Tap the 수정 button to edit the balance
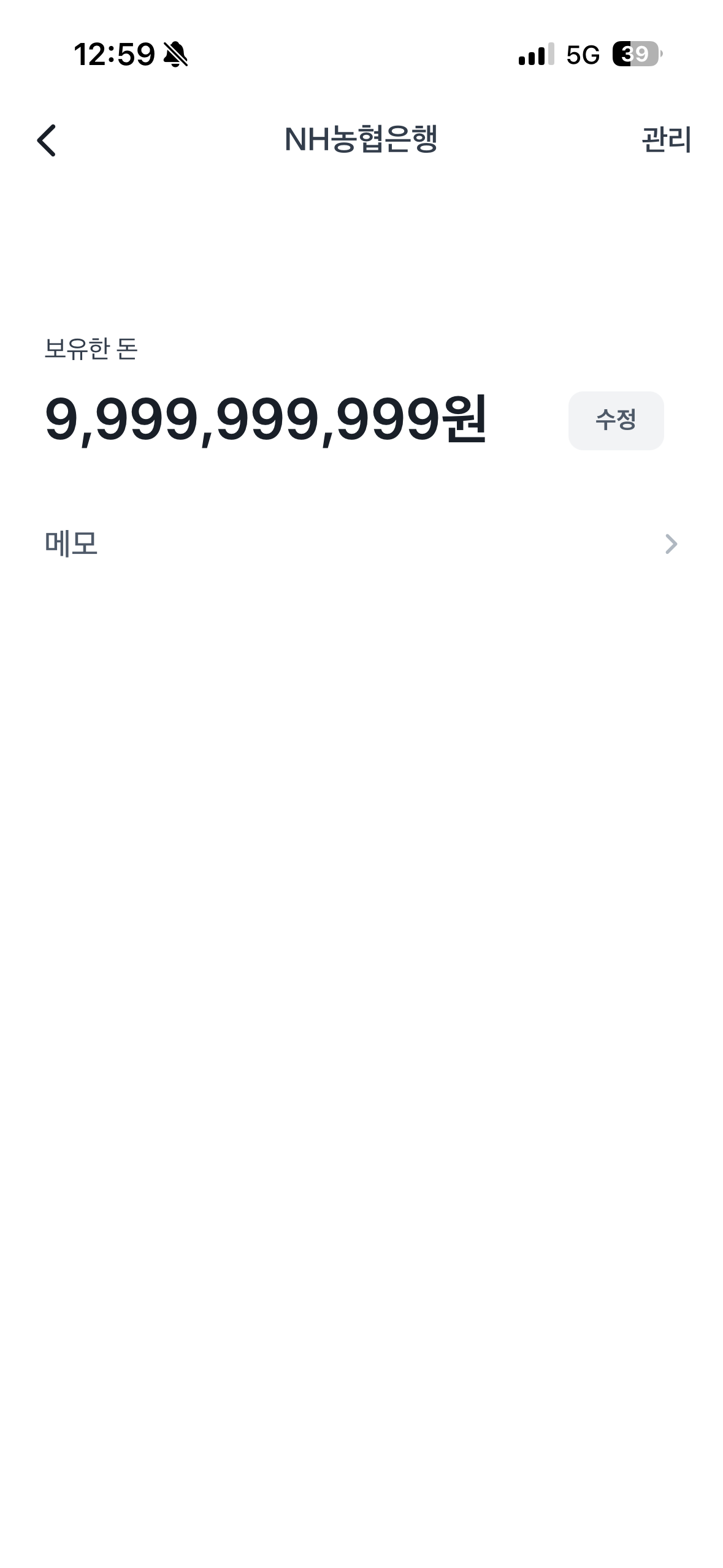The height and width of the screenshot is (1568, 723). coord(615,421)
